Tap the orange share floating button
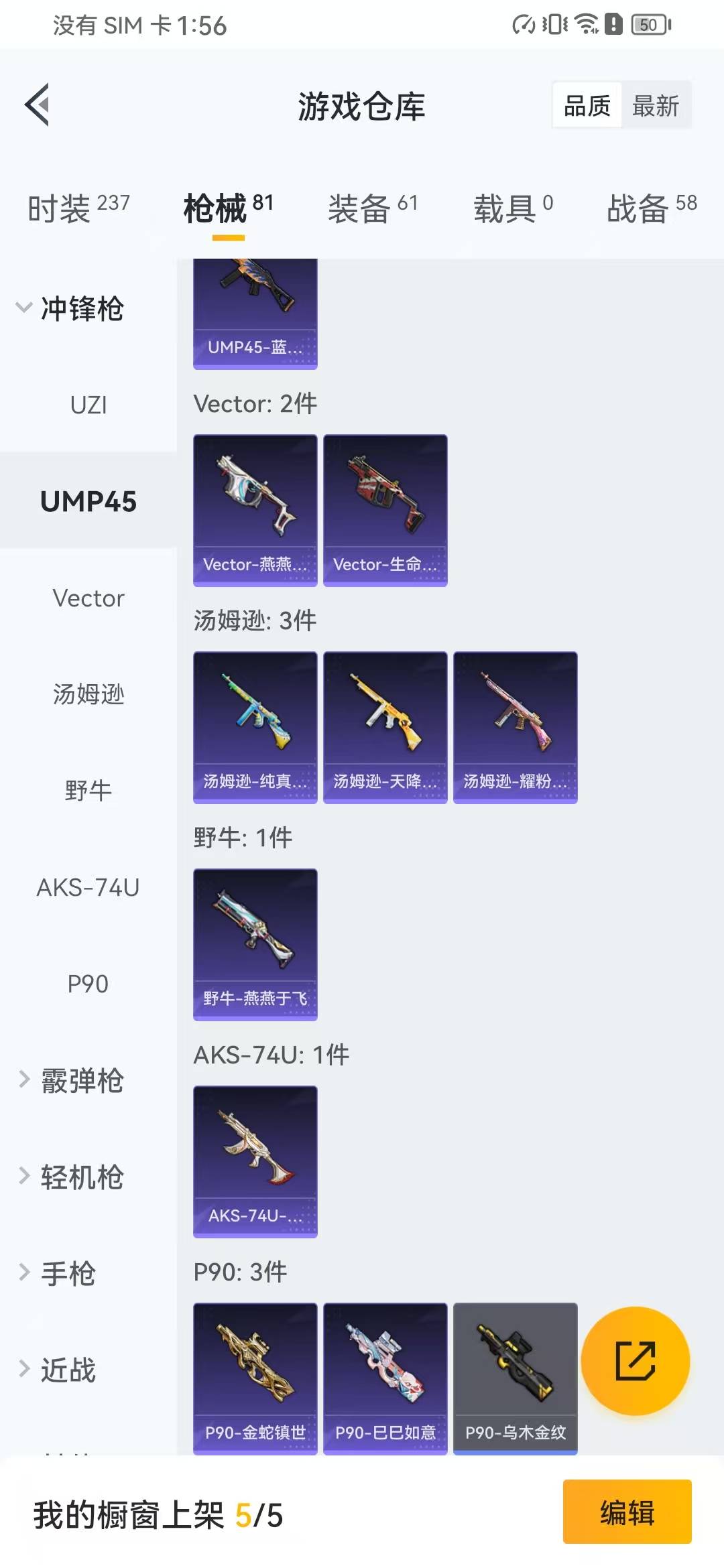The height and width of the screenshot is (1568, 724). (635, 1361)
